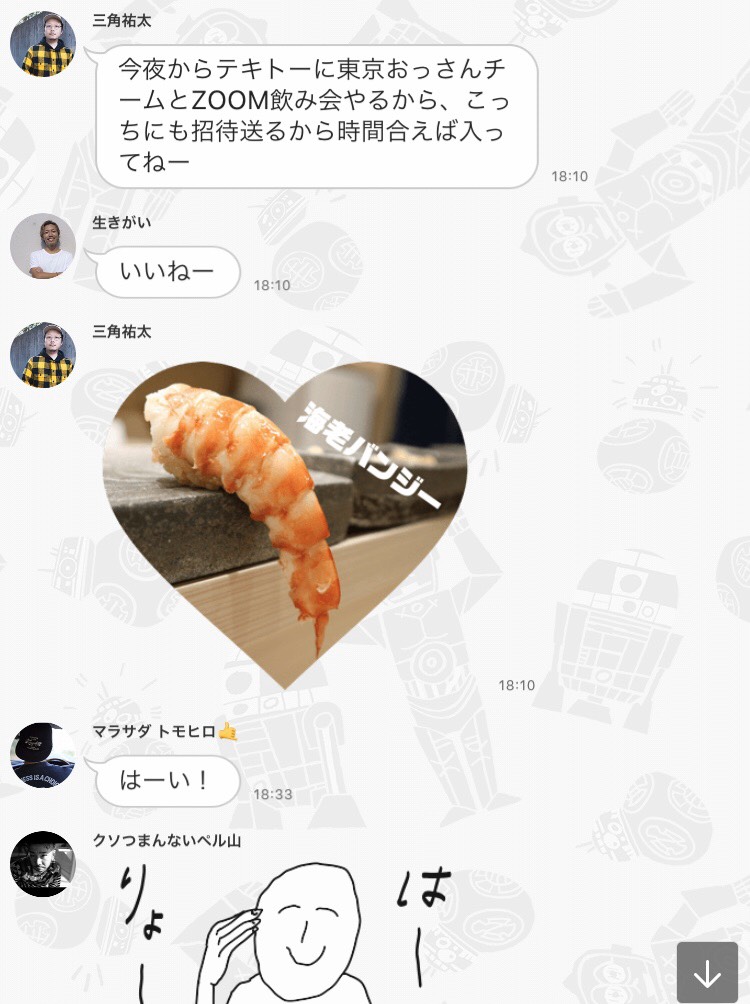Open 三角祐太's avatar beside the ZOOM message
Viewport: 750px width, 1004px height.
[43, 45]
